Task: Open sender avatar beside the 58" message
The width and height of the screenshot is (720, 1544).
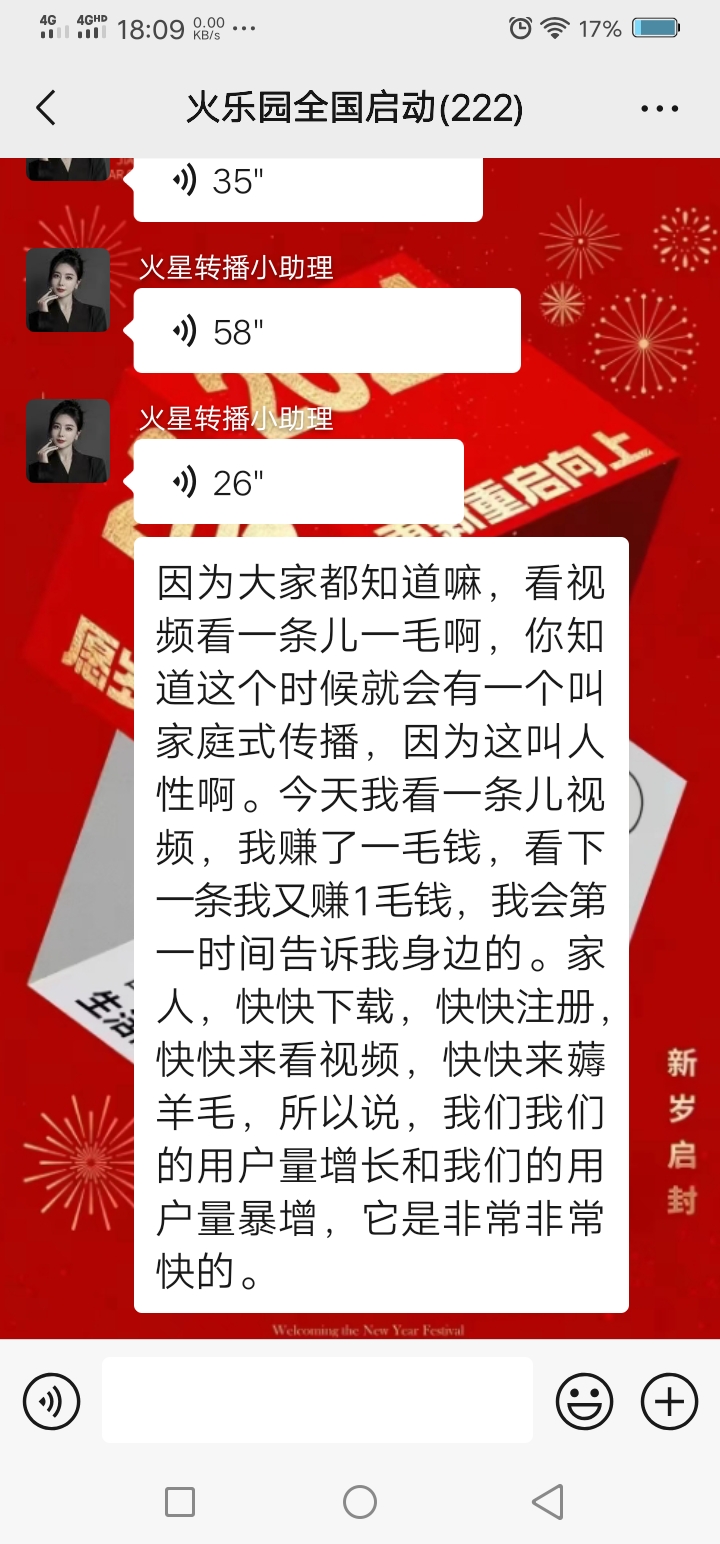Action: pyautogui.click(x=68, y=290)
